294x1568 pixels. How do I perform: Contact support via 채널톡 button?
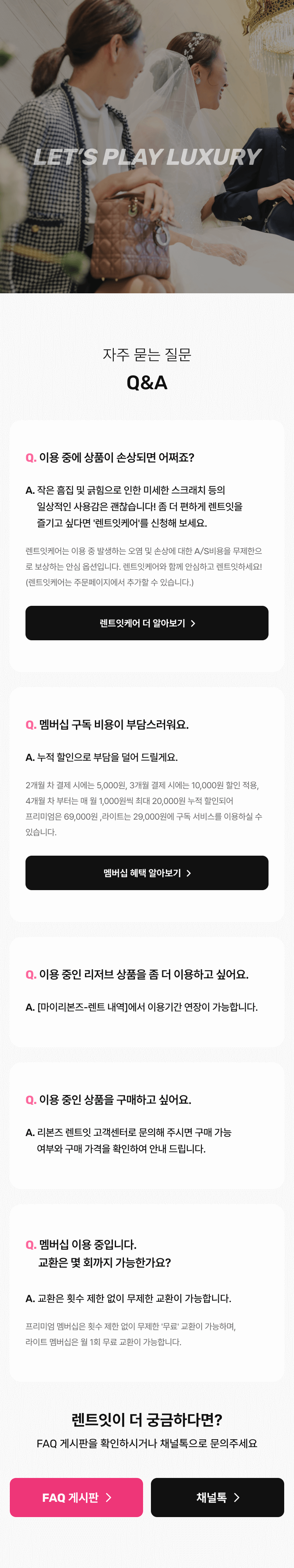pyautogui.click(x=217, y=1497)
